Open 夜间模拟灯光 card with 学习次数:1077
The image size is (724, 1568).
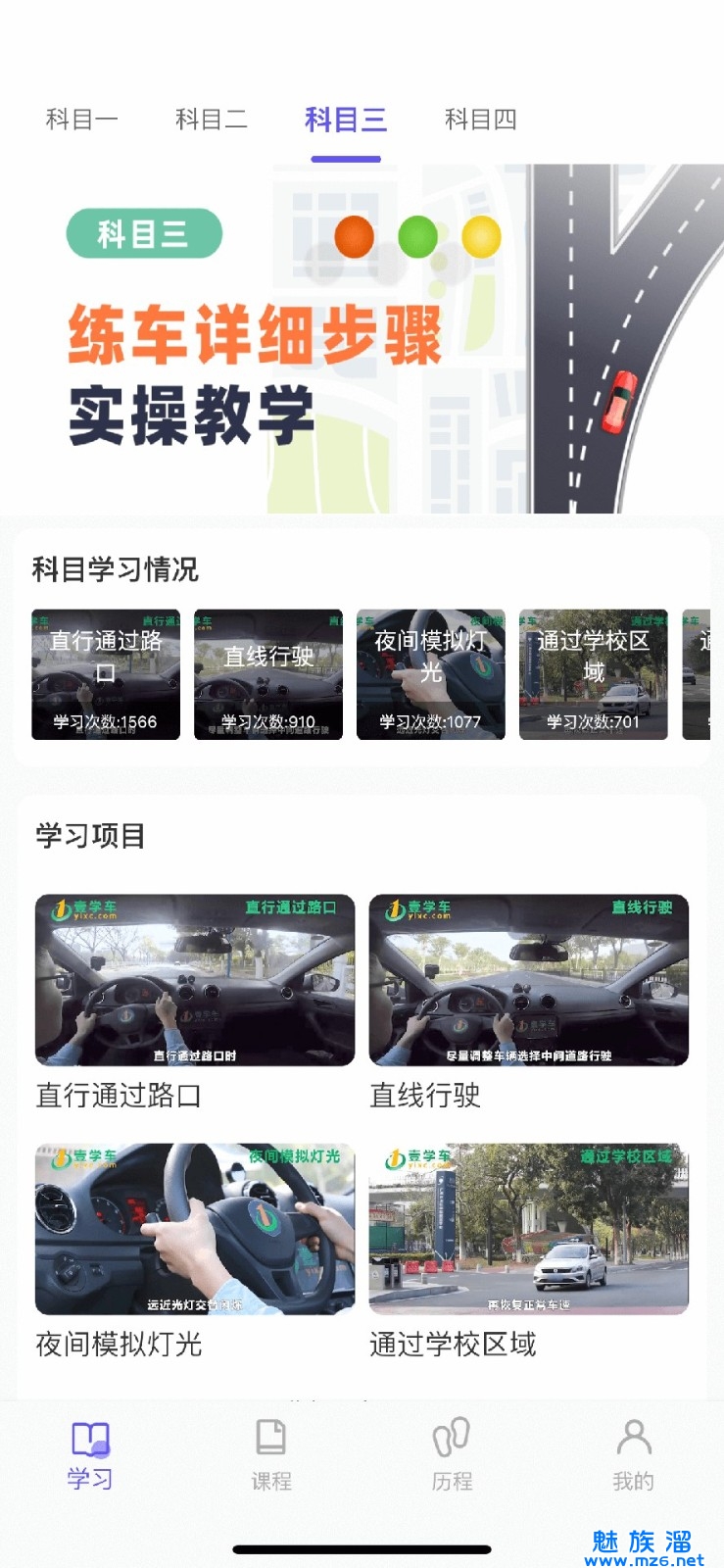431,674
